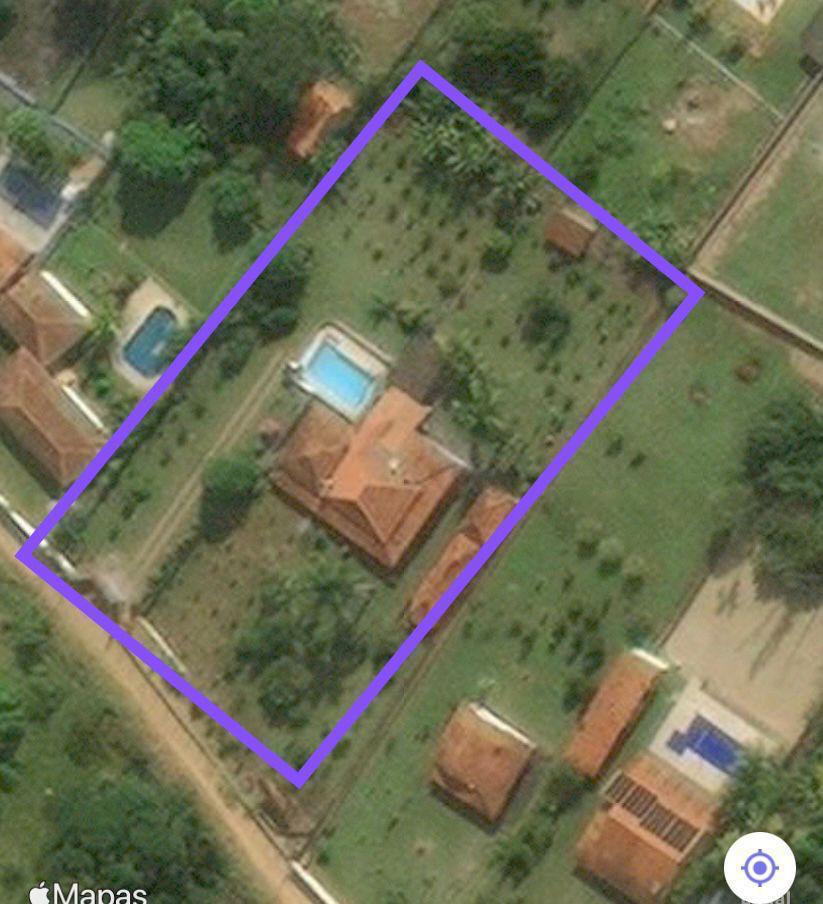Center the map on my current location
823x904 pixels.
tap(759, 867)
